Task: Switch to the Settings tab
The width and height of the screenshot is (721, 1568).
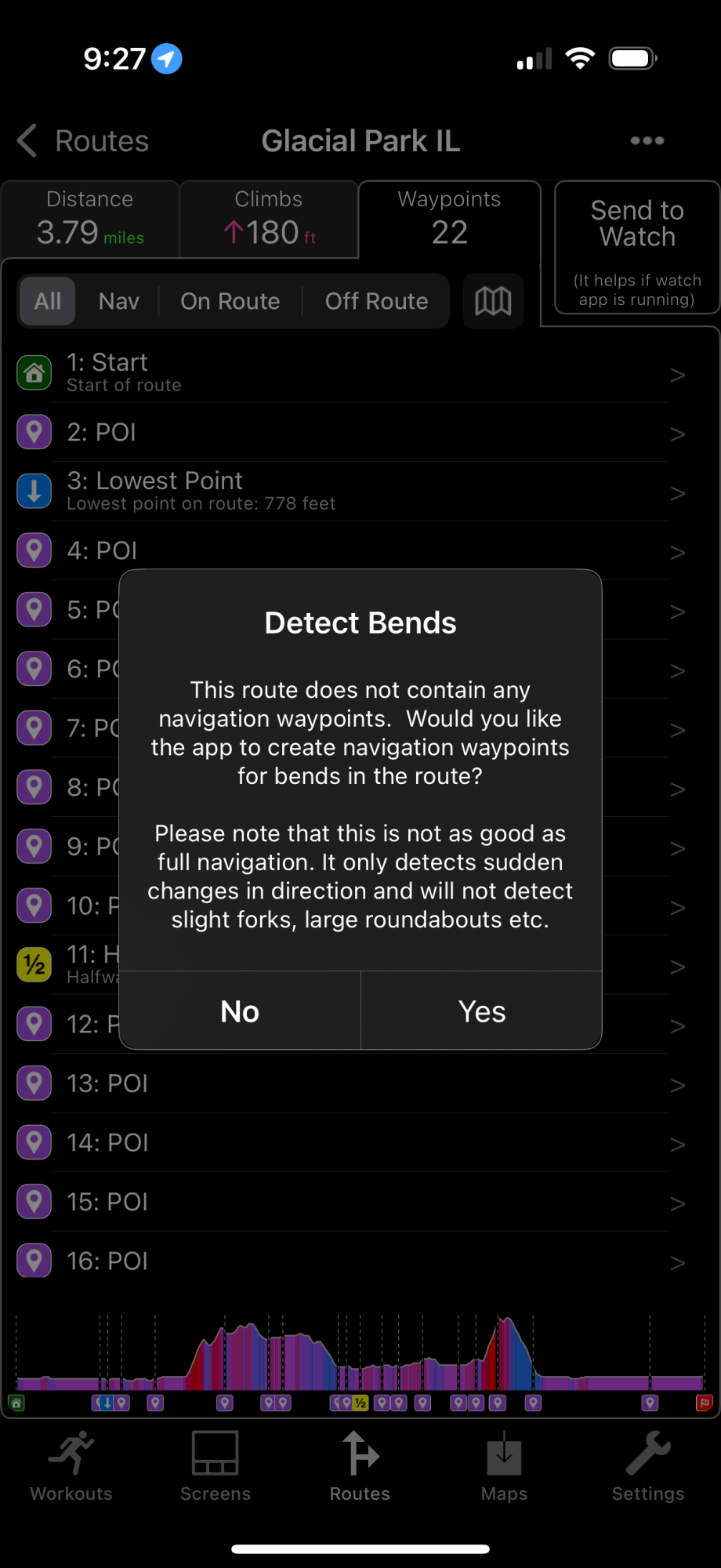Action: (648, 1466)
